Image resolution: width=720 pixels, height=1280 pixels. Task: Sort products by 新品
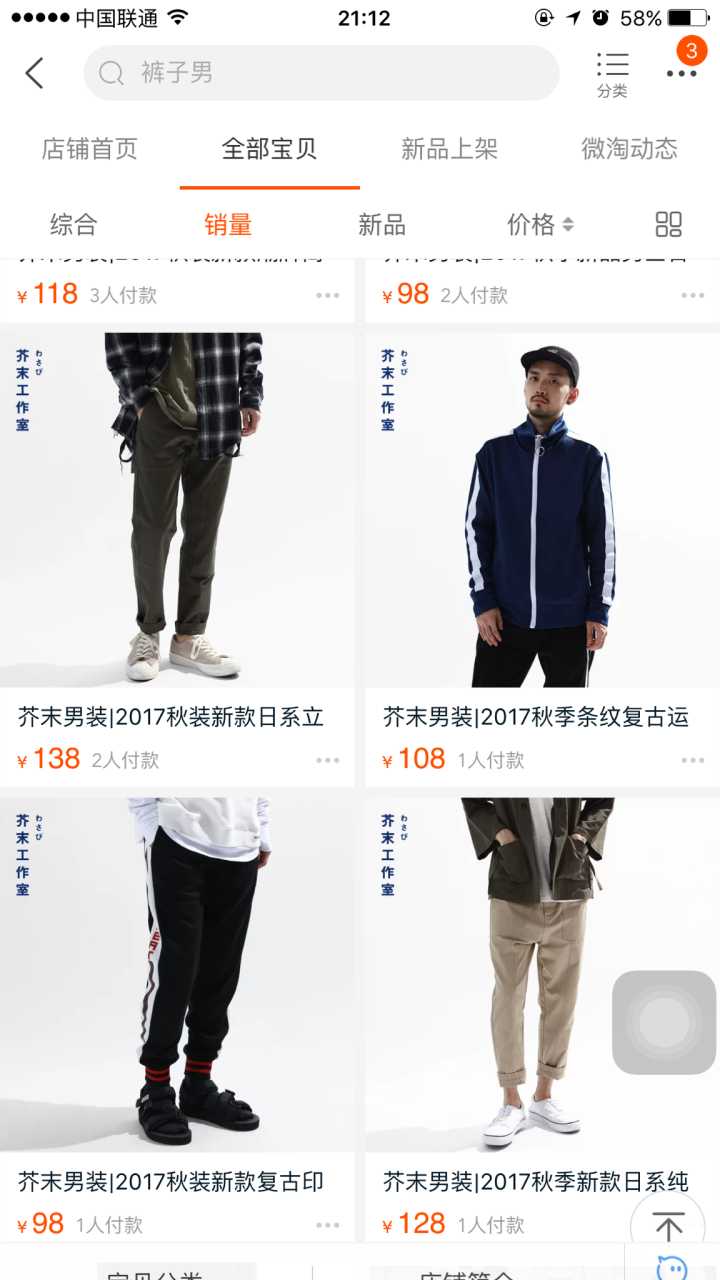[382, 225]
